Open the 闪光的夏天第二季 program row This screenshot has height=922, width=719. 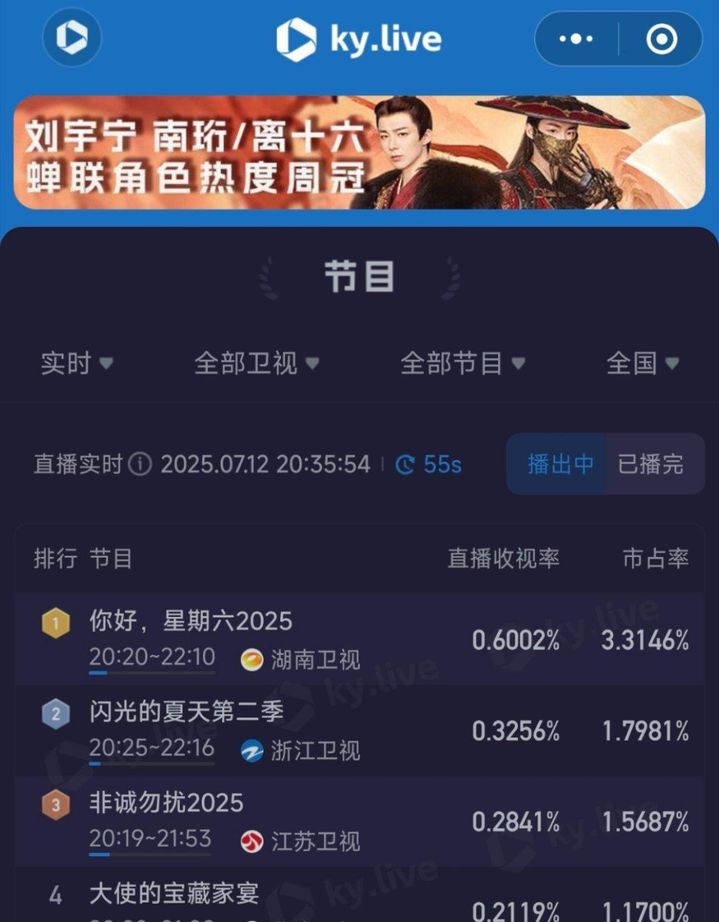[x=360, y=731]
